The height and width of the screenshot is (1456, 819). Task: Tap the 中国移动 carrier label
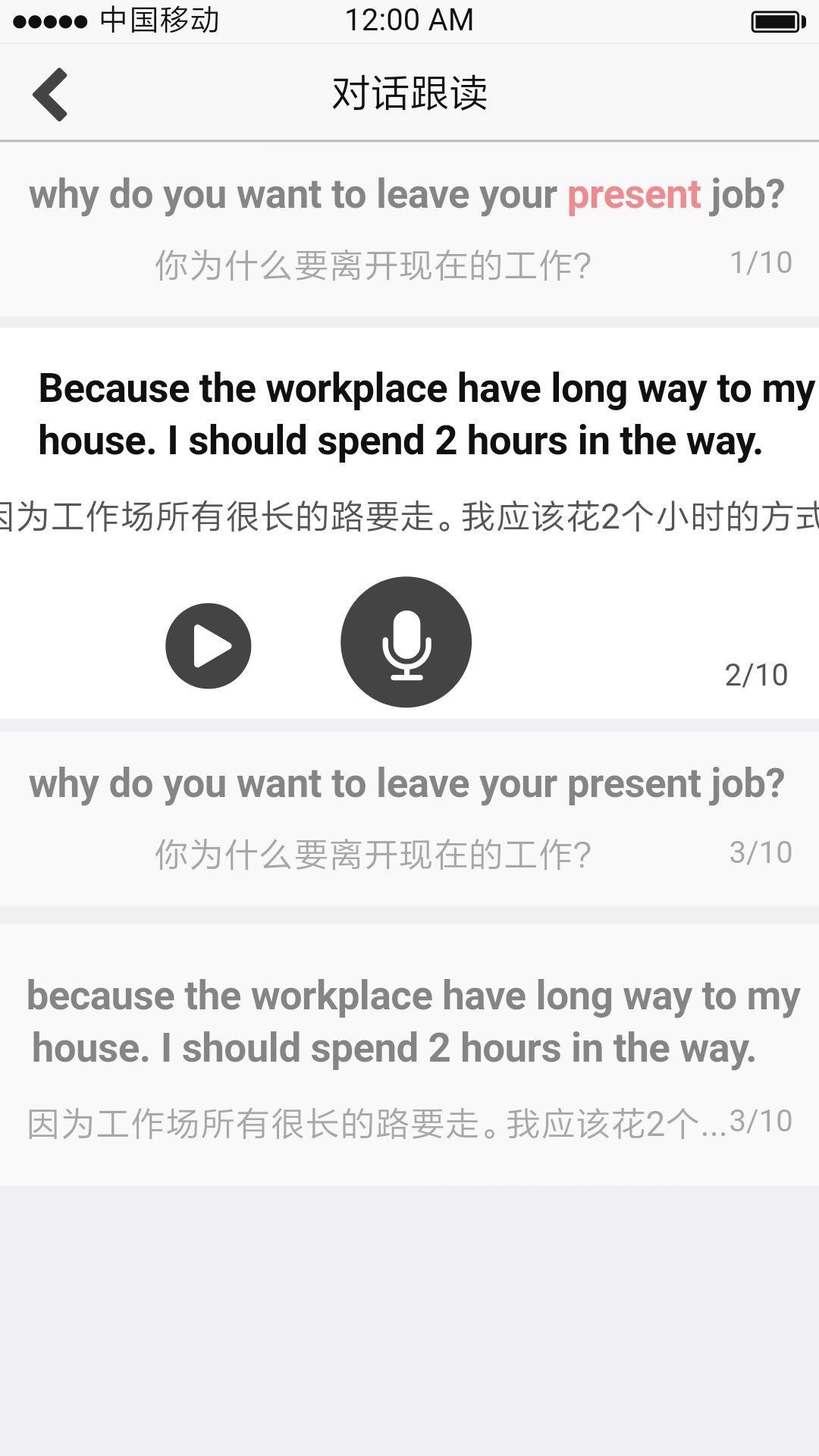point(158,20)
